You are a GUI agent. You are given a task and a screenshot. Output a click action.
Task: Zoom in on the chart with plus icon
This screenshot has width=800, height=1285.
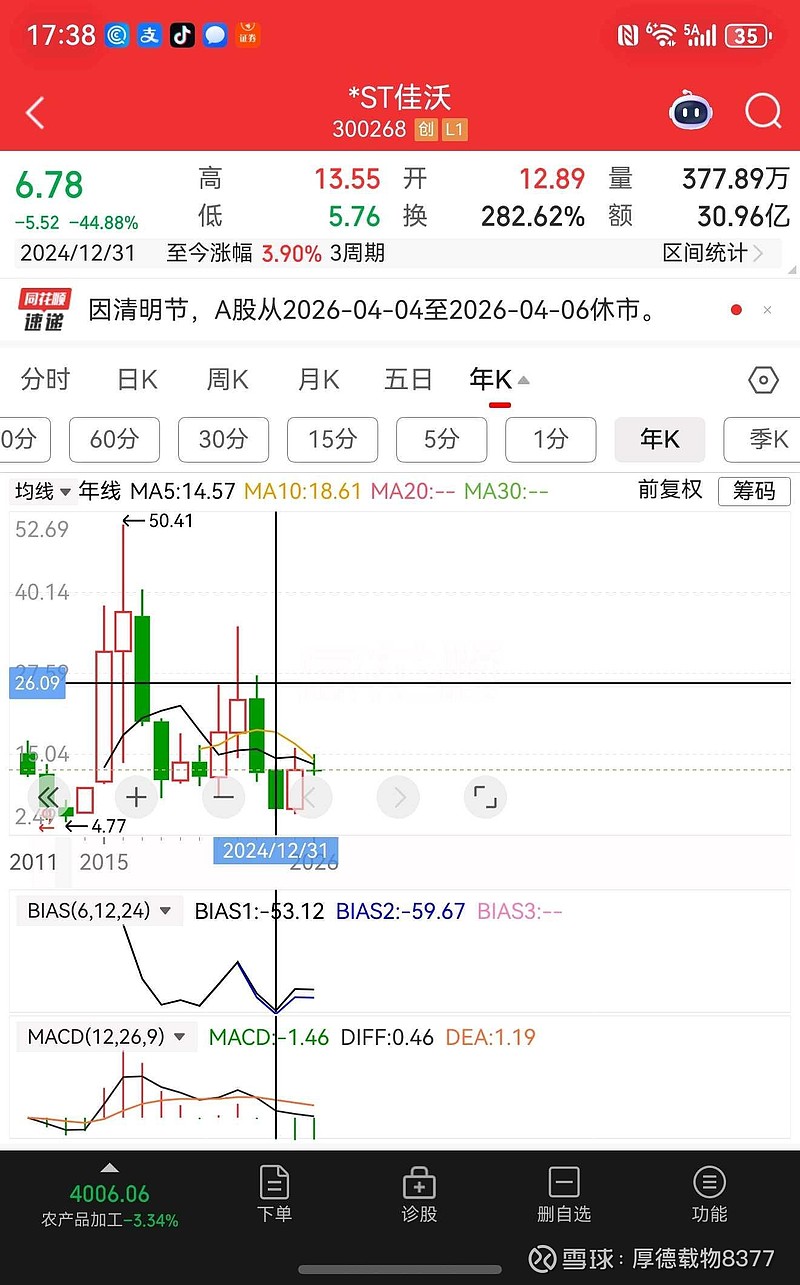click(x=136, y=797)
